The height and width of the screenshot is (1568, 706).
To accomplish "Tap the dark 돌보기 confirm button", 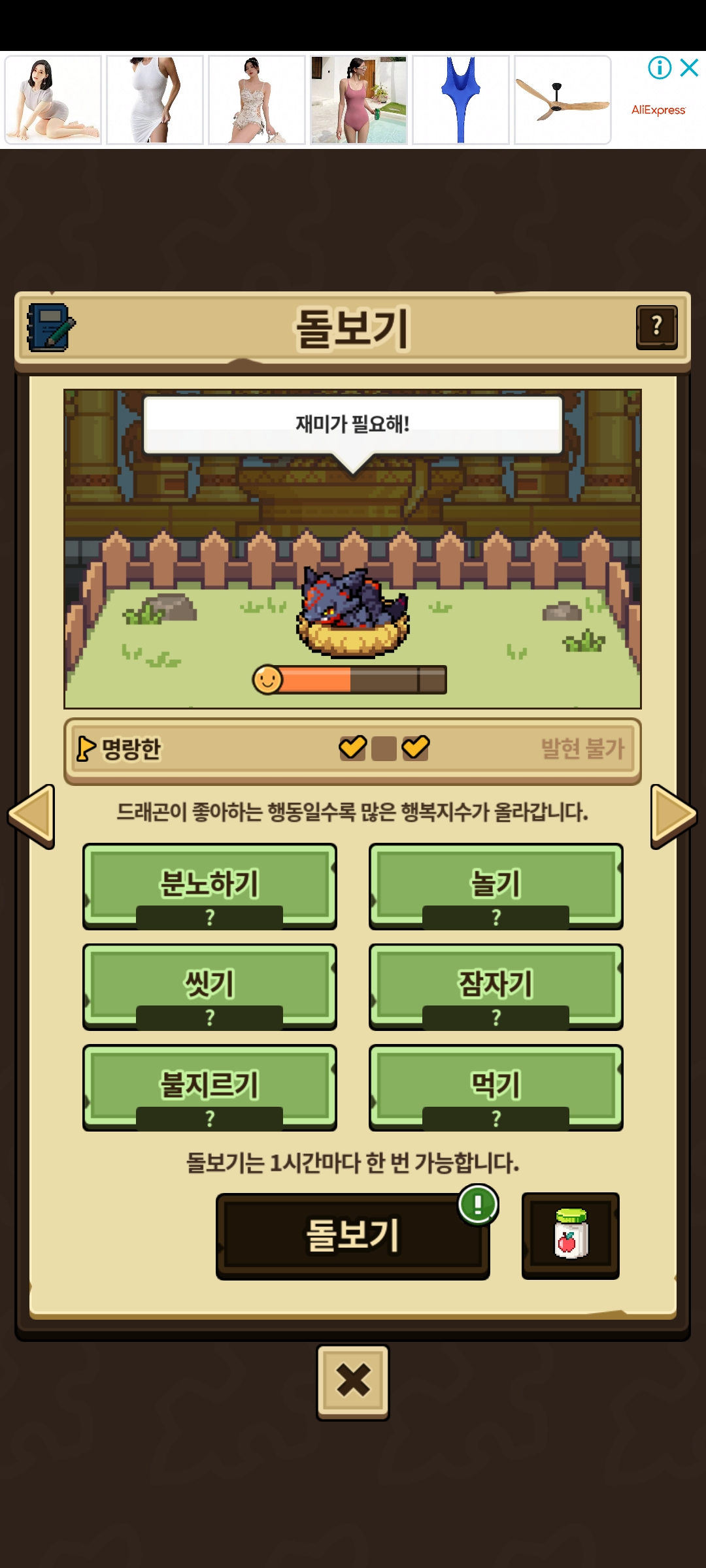I will (352, 1235).
